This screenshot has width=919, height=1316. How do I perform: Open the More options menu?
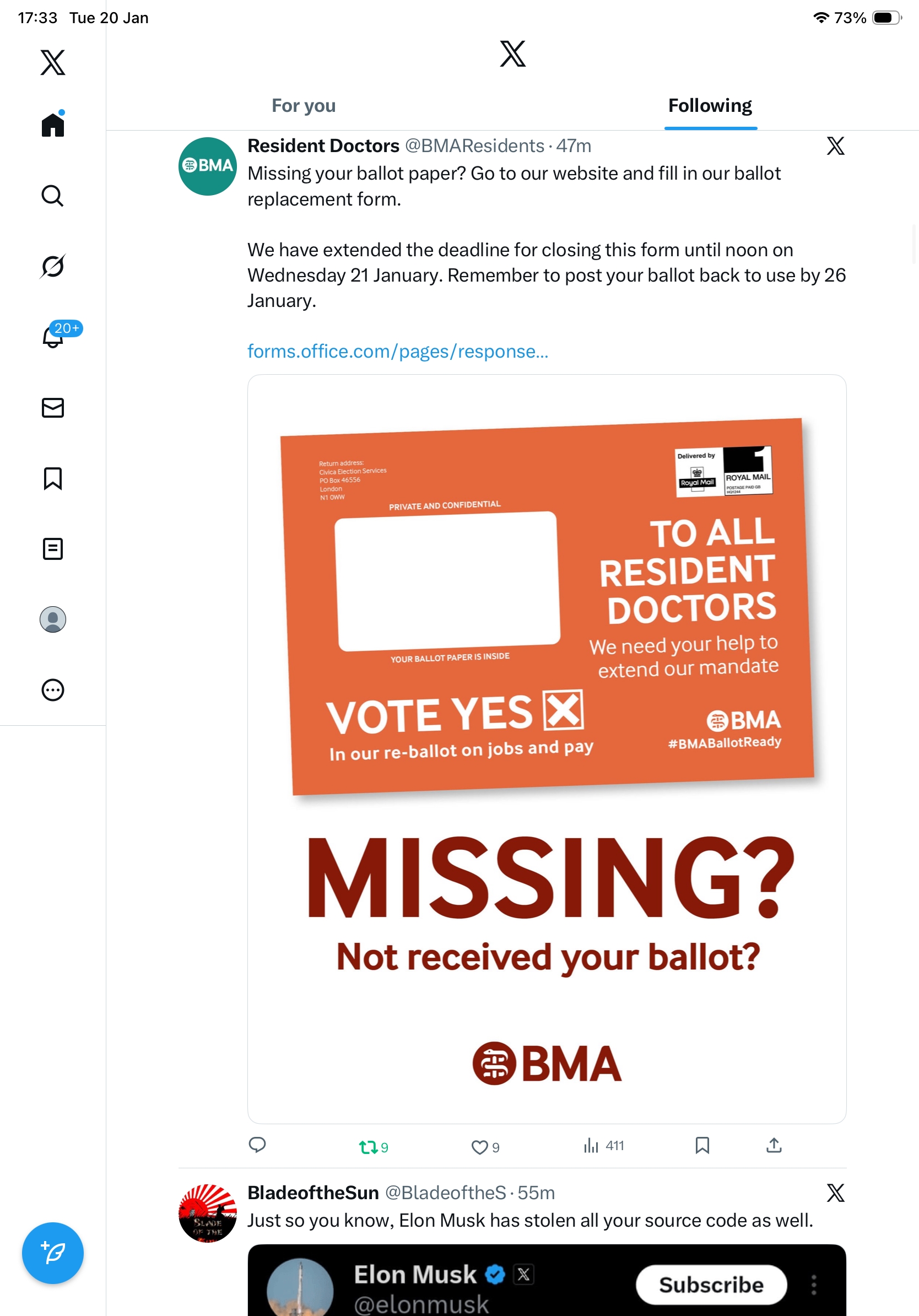tap(53, 689)
